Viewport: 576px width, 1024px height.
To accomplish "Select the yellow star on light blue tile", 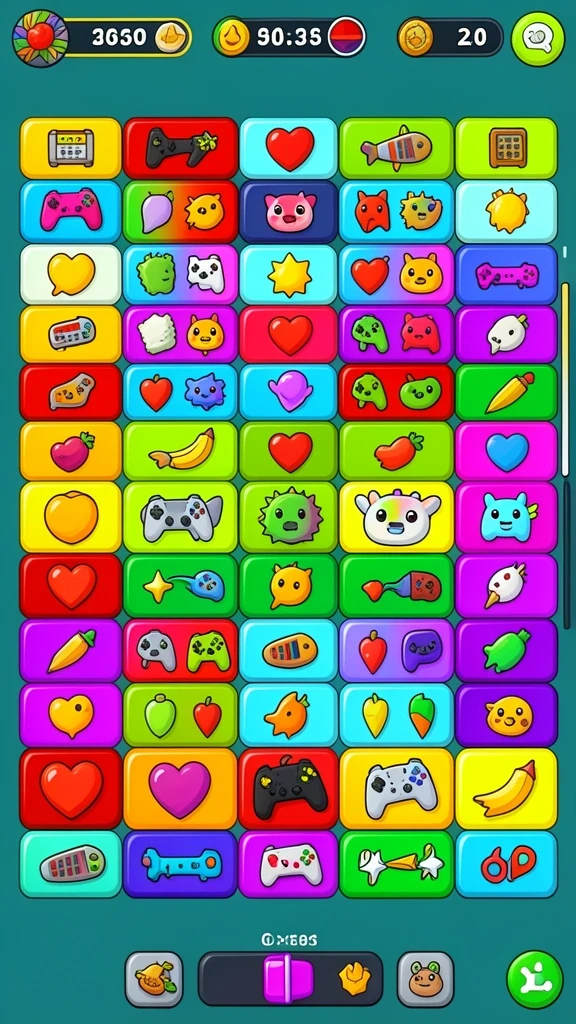I will (289, 274).
